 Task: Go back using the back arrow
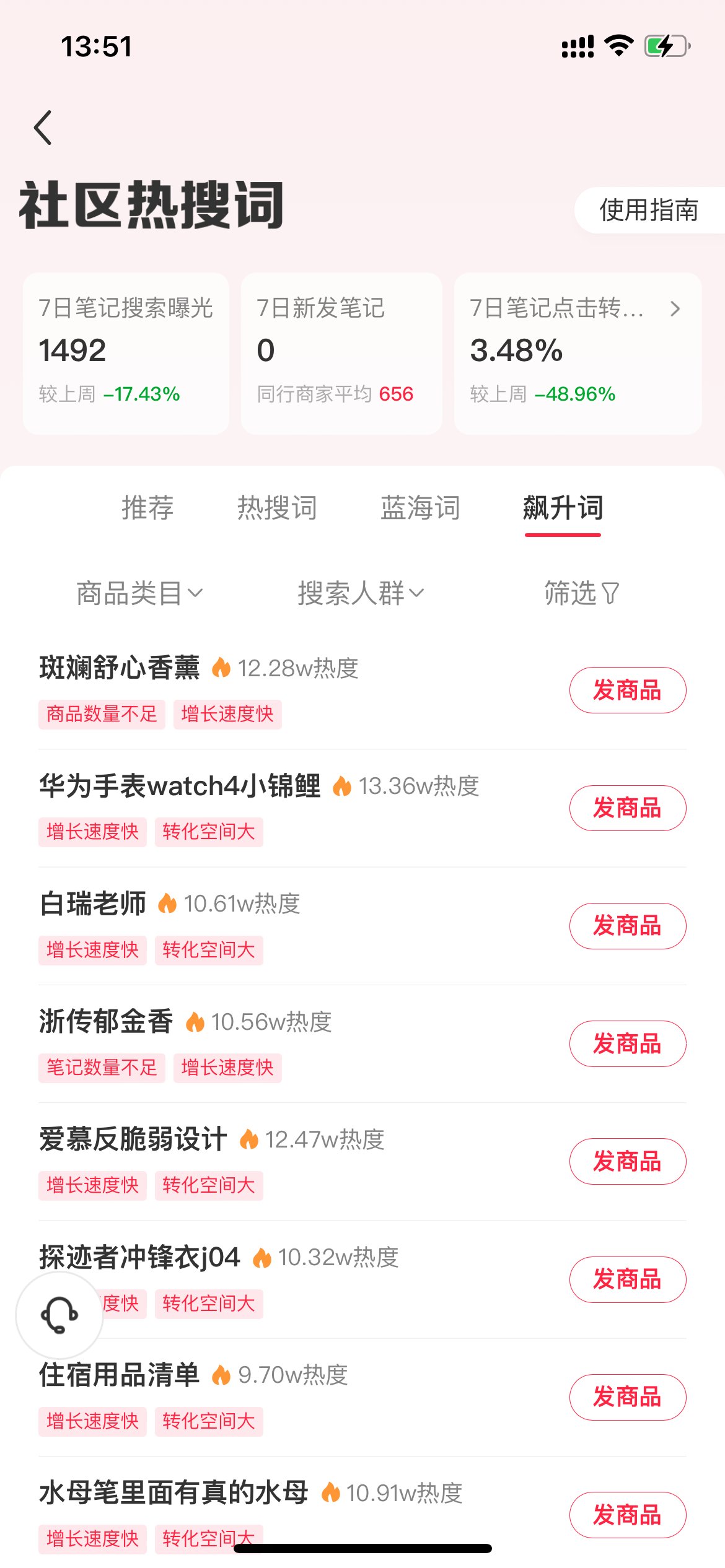click(43, 128)
